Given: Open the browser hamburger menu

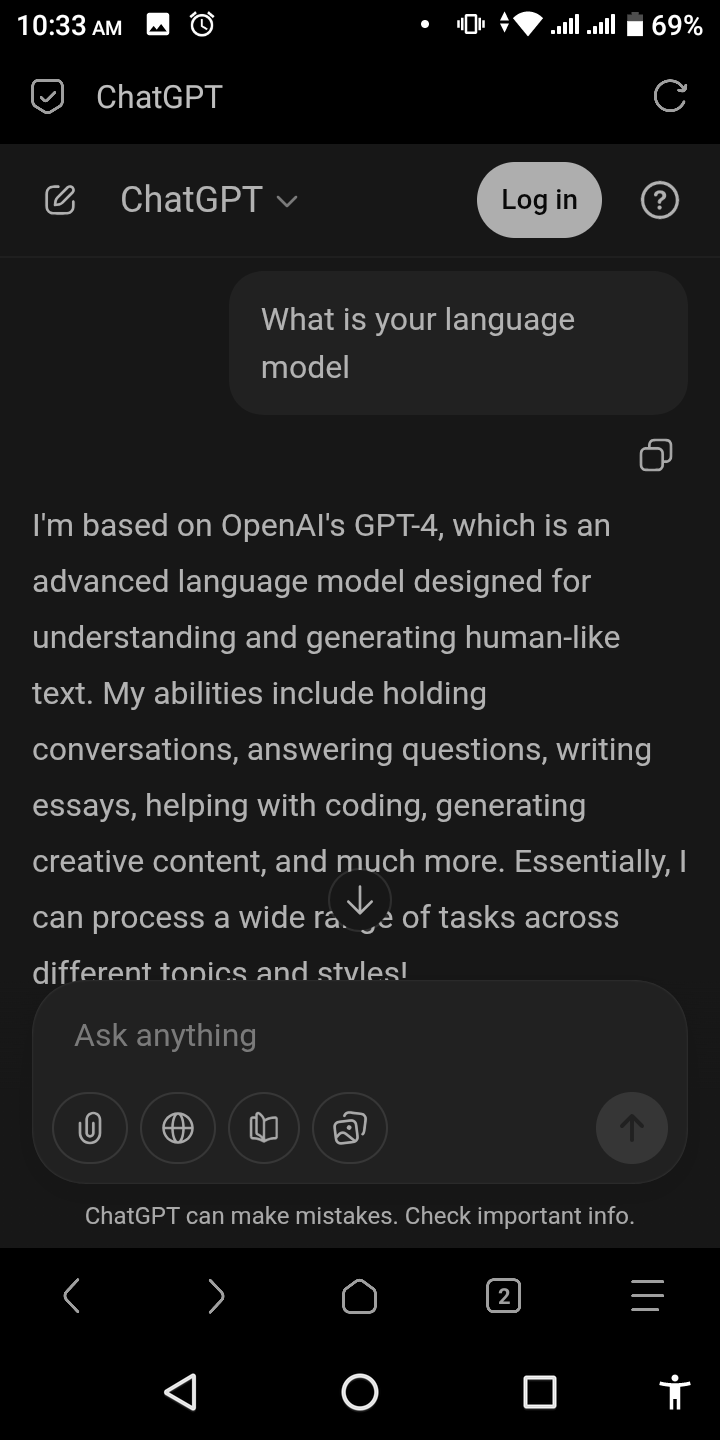Looking at the screenshot, I should (x=647, y=1297).
